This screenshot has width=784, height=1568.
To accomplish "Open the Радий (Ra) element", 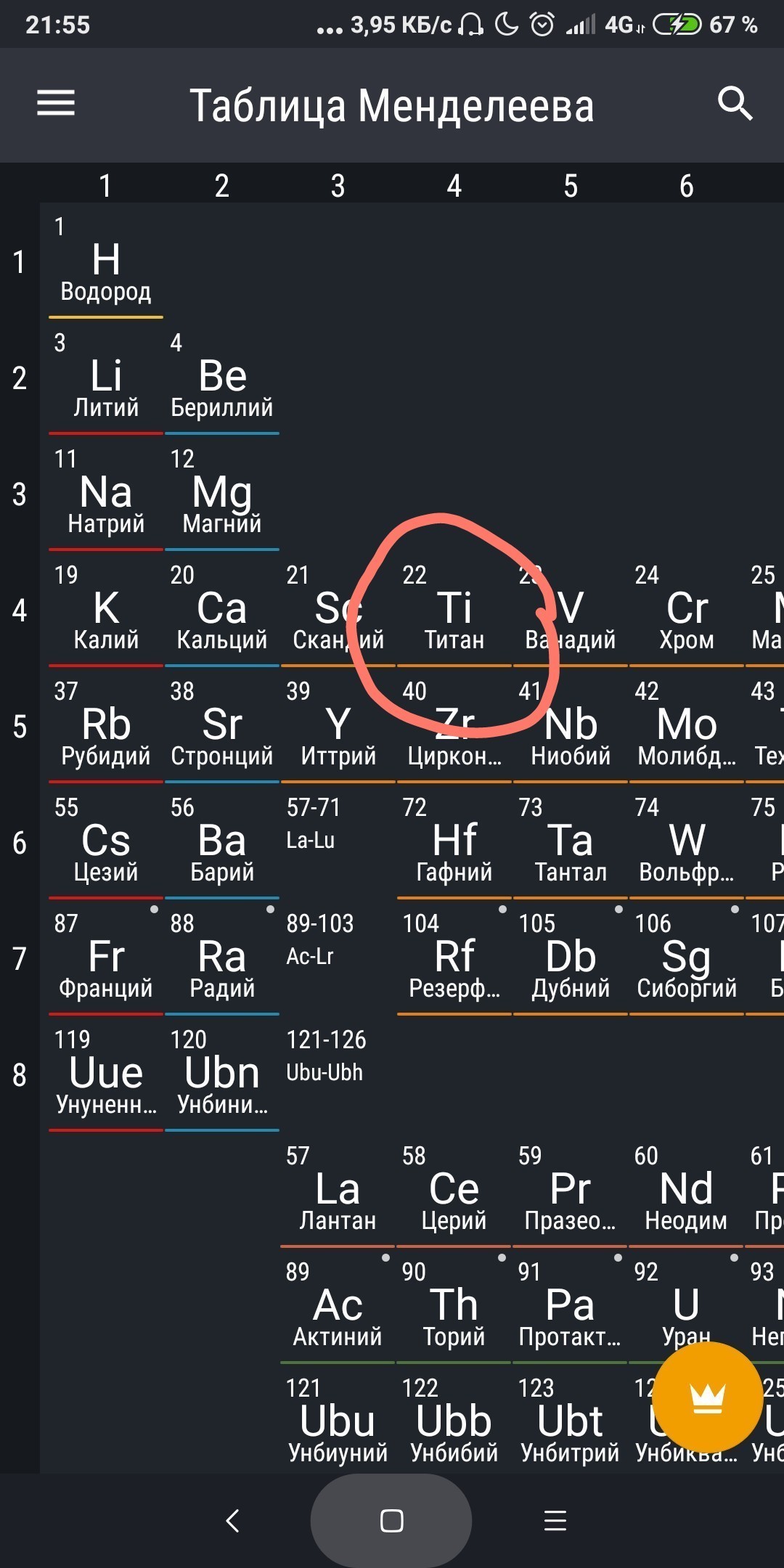I will pos(222,958).
